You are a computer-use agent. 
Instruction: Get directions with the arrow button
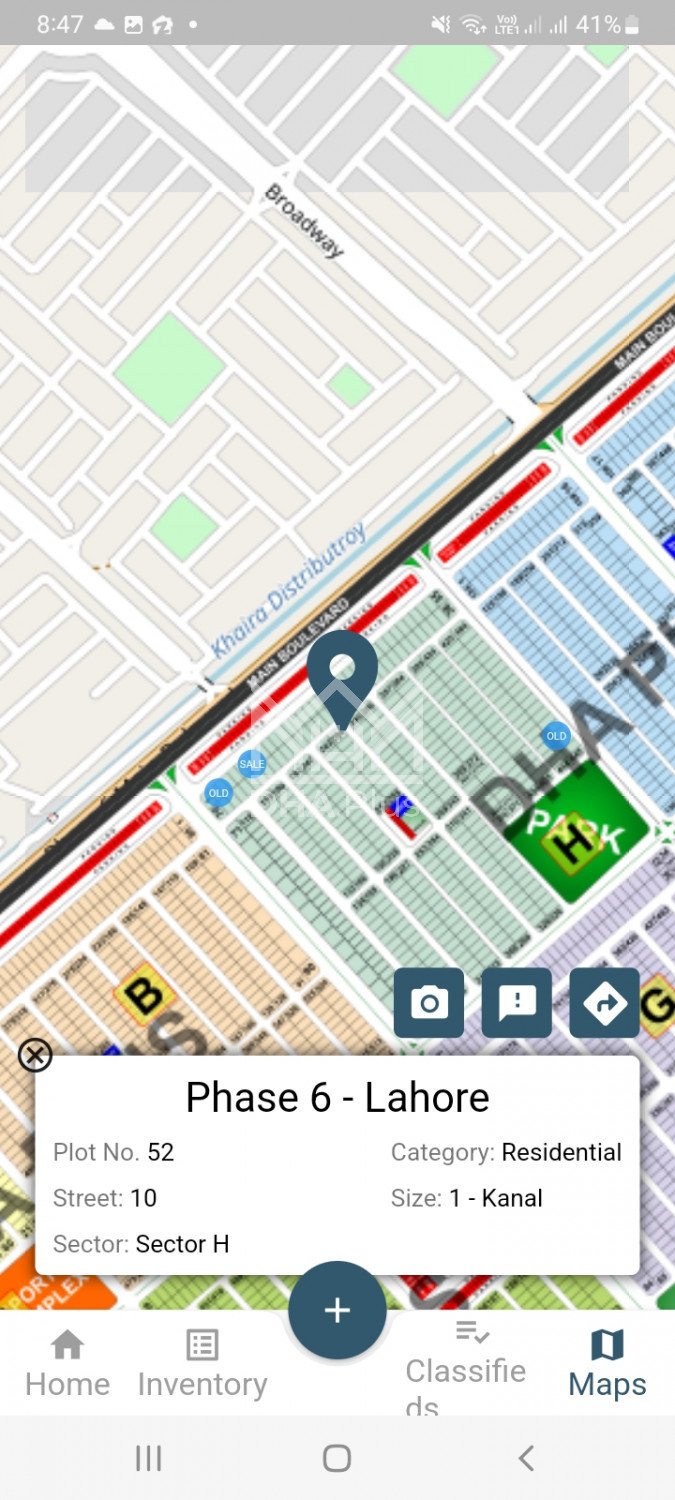coord(604,1002)
